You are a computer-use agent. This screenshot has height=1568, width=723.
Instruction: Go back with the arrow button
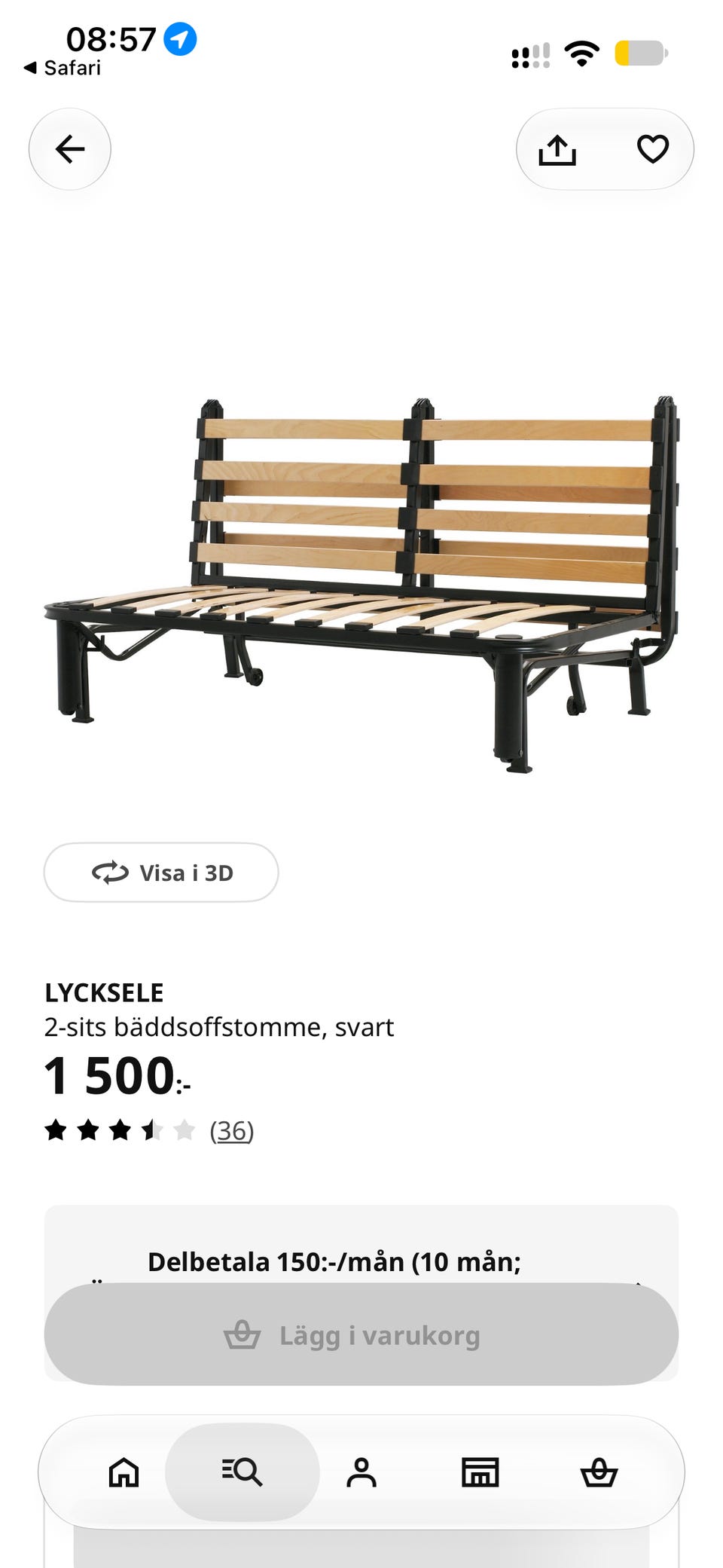coord(70,149)
